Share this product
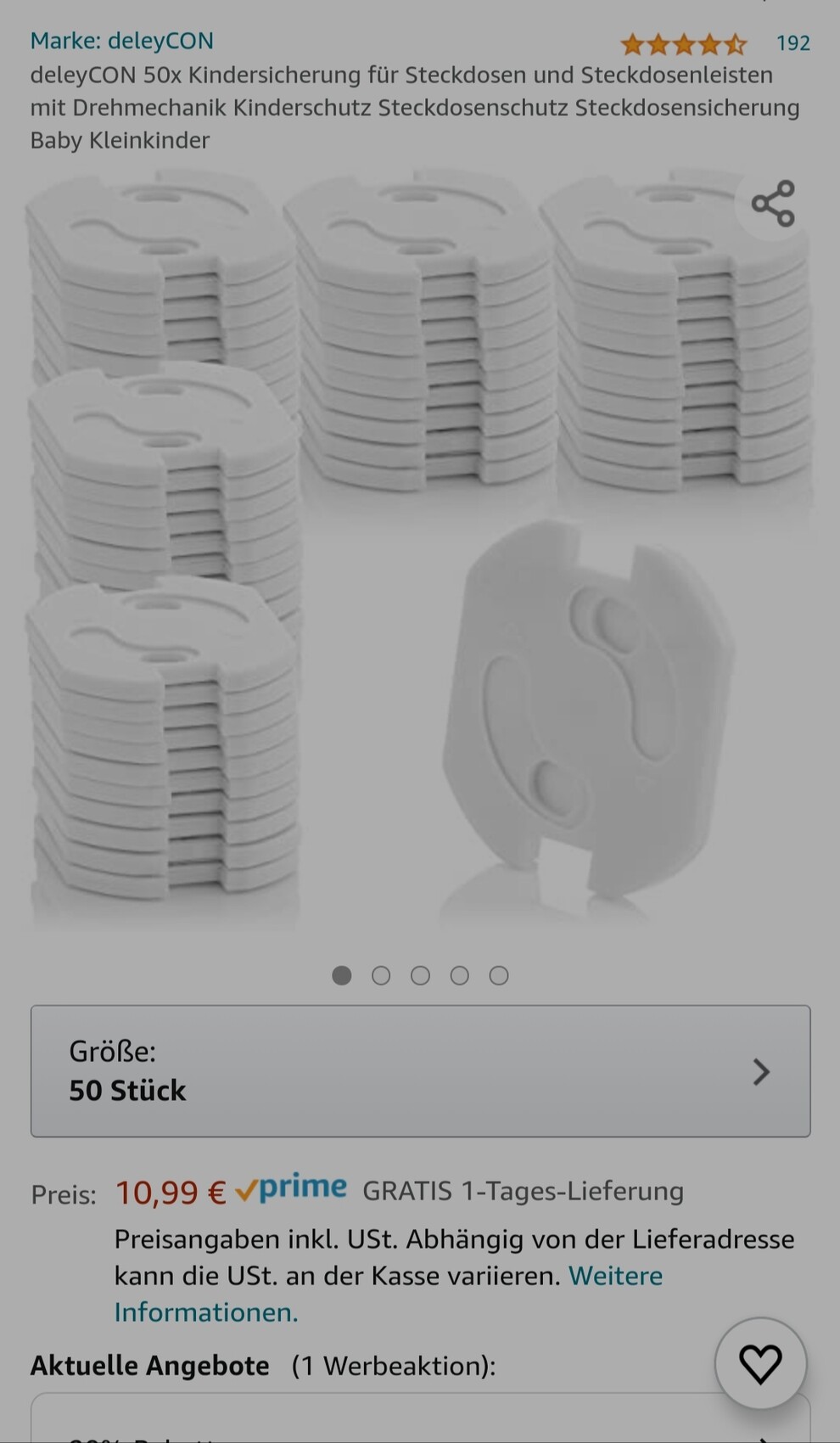 pos(772,204)
